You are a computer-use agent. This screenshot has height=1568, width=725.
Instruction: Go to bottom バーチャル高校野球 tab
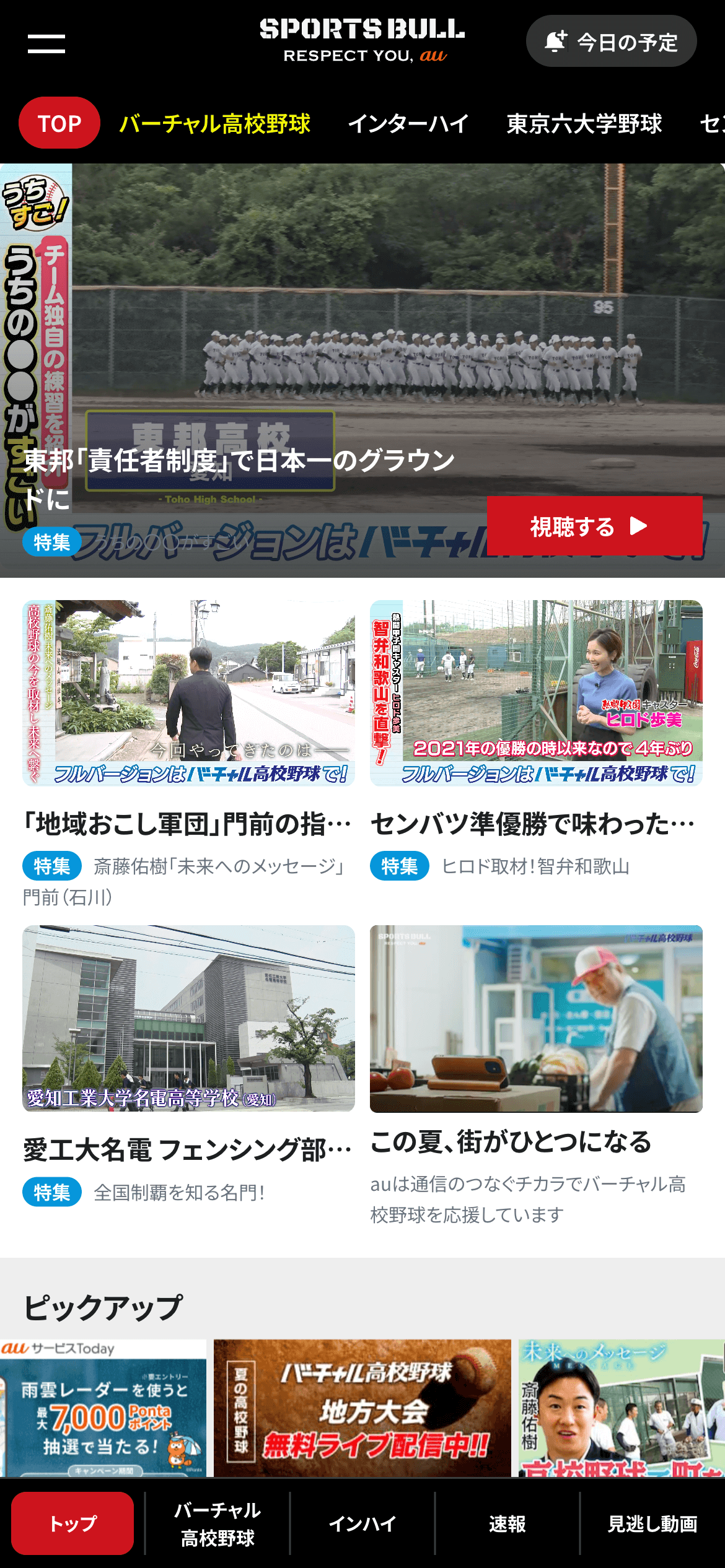pos(217,1523)
